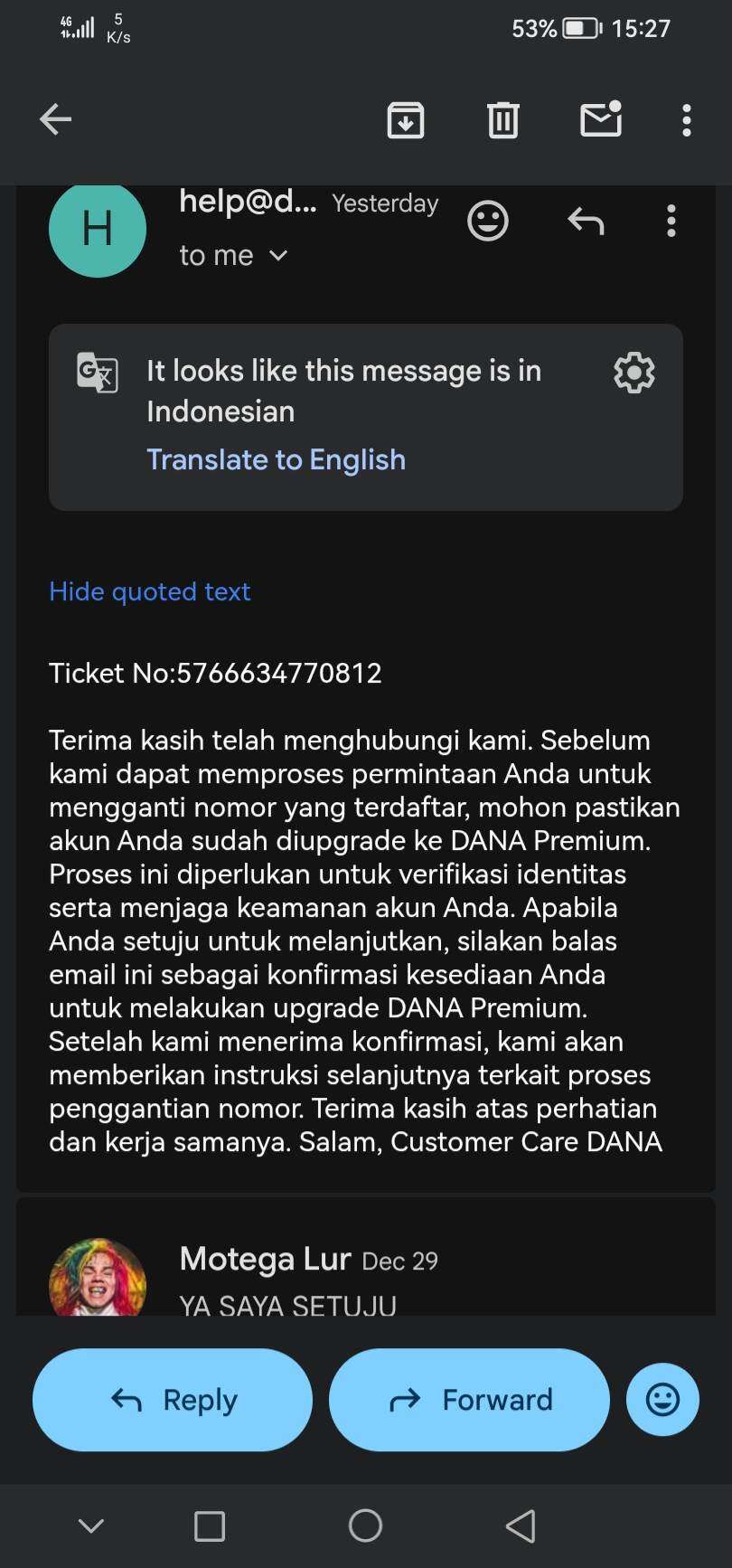Hide quoted text
This screenshot has height=1568, width=732.
pyautogui.click(x=150, y=591)
